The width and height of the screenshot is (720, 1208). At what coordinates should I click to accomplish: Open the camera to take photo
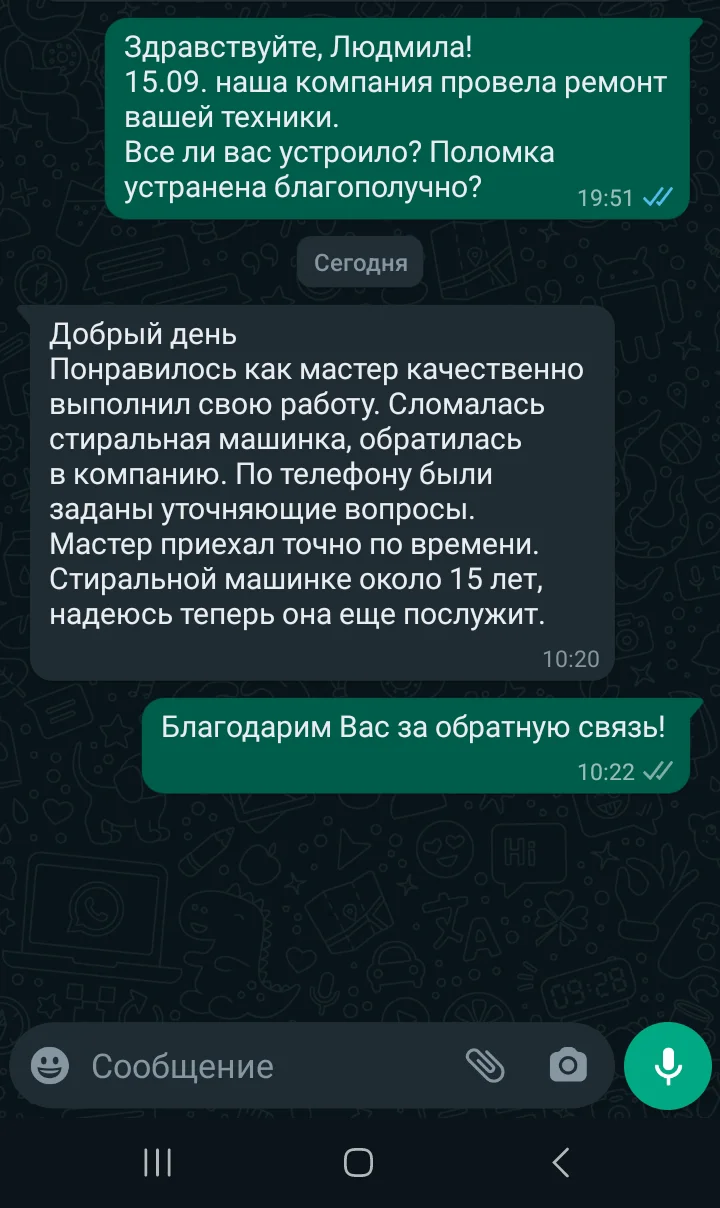click(x=568, y=1066)
